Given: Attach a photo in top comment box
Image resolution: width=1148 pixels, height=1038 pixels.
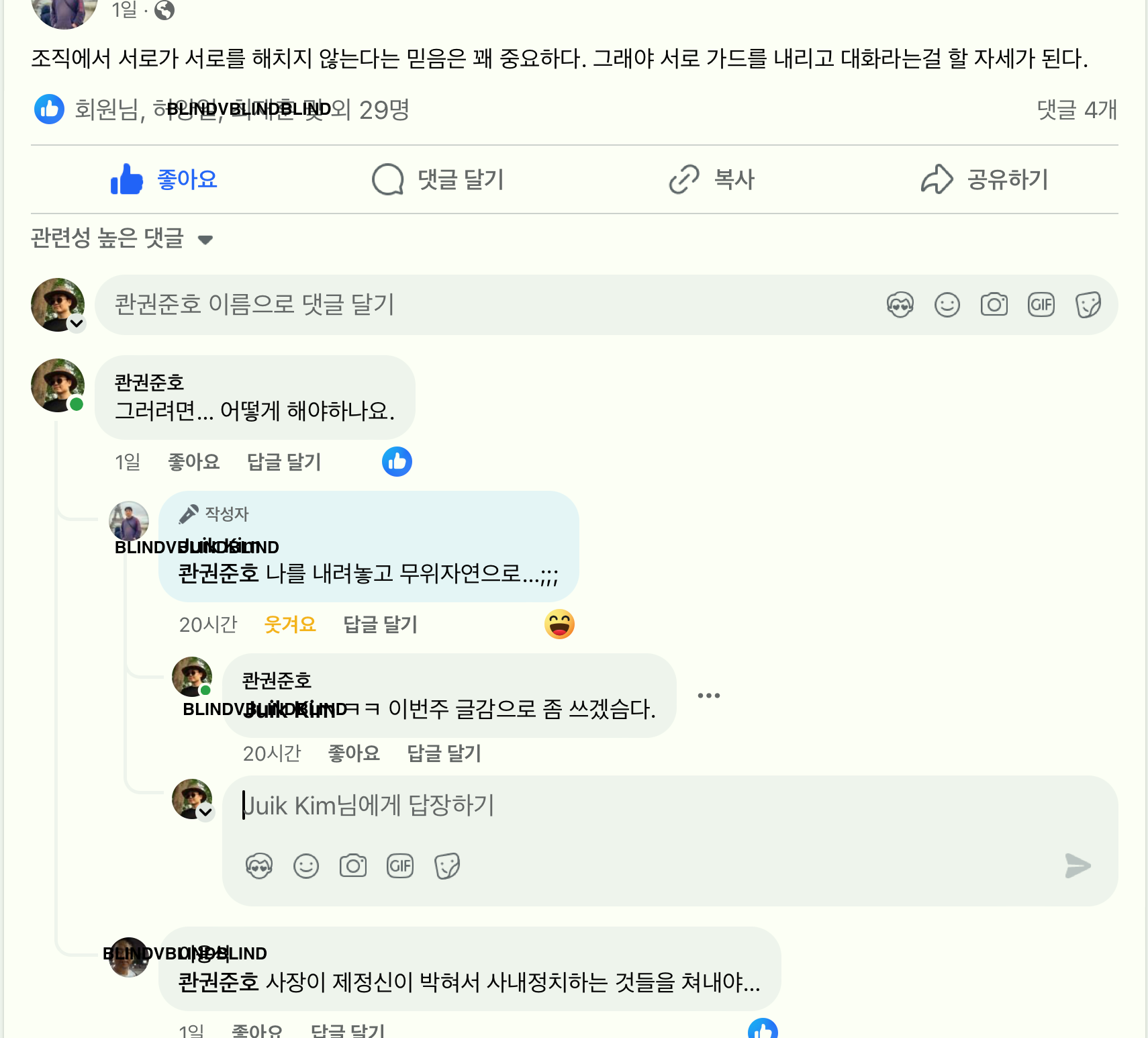Looking at the screenshot, I should click(x=994, y=305).
